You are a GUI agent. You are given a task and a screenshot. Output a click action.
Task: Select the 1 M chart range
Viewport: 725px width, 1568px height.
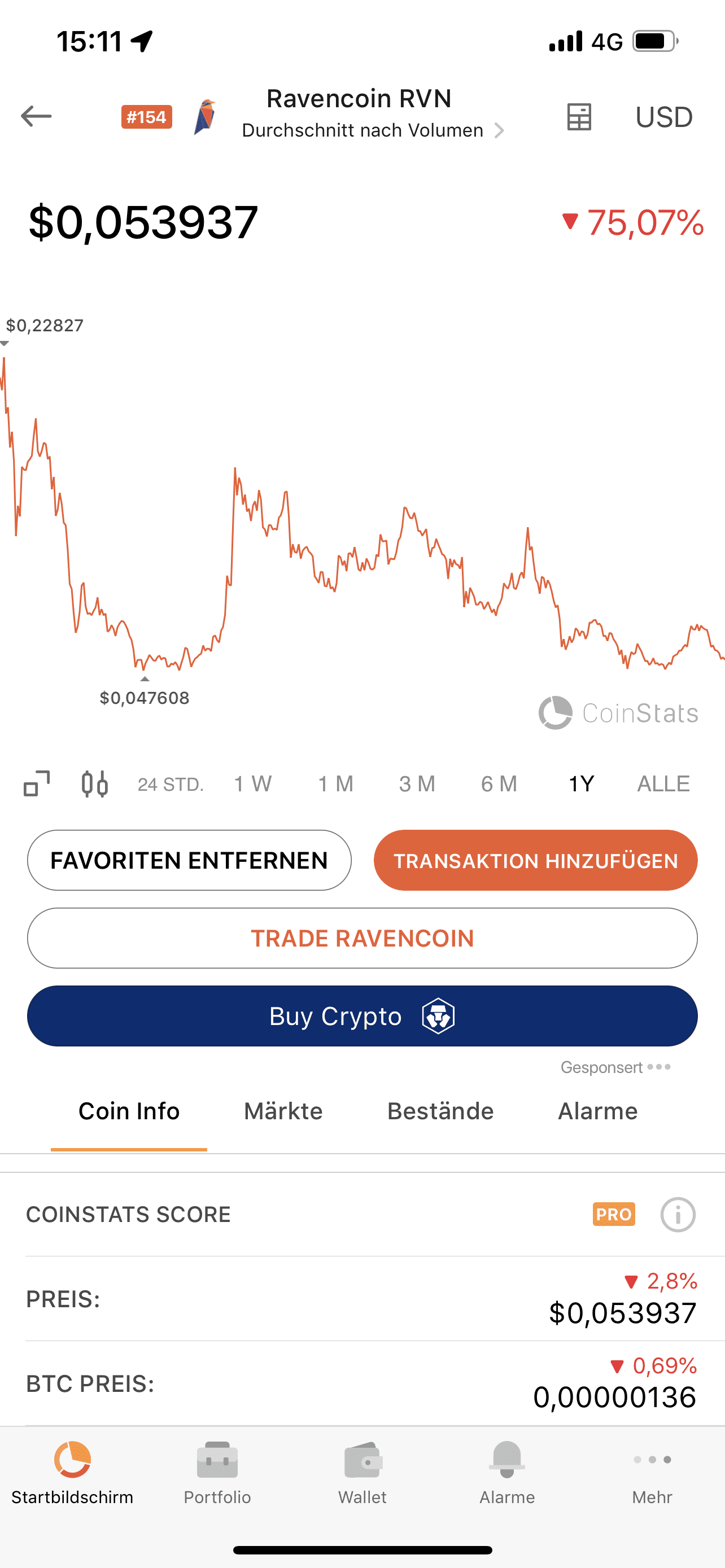(x=335, y=783)
